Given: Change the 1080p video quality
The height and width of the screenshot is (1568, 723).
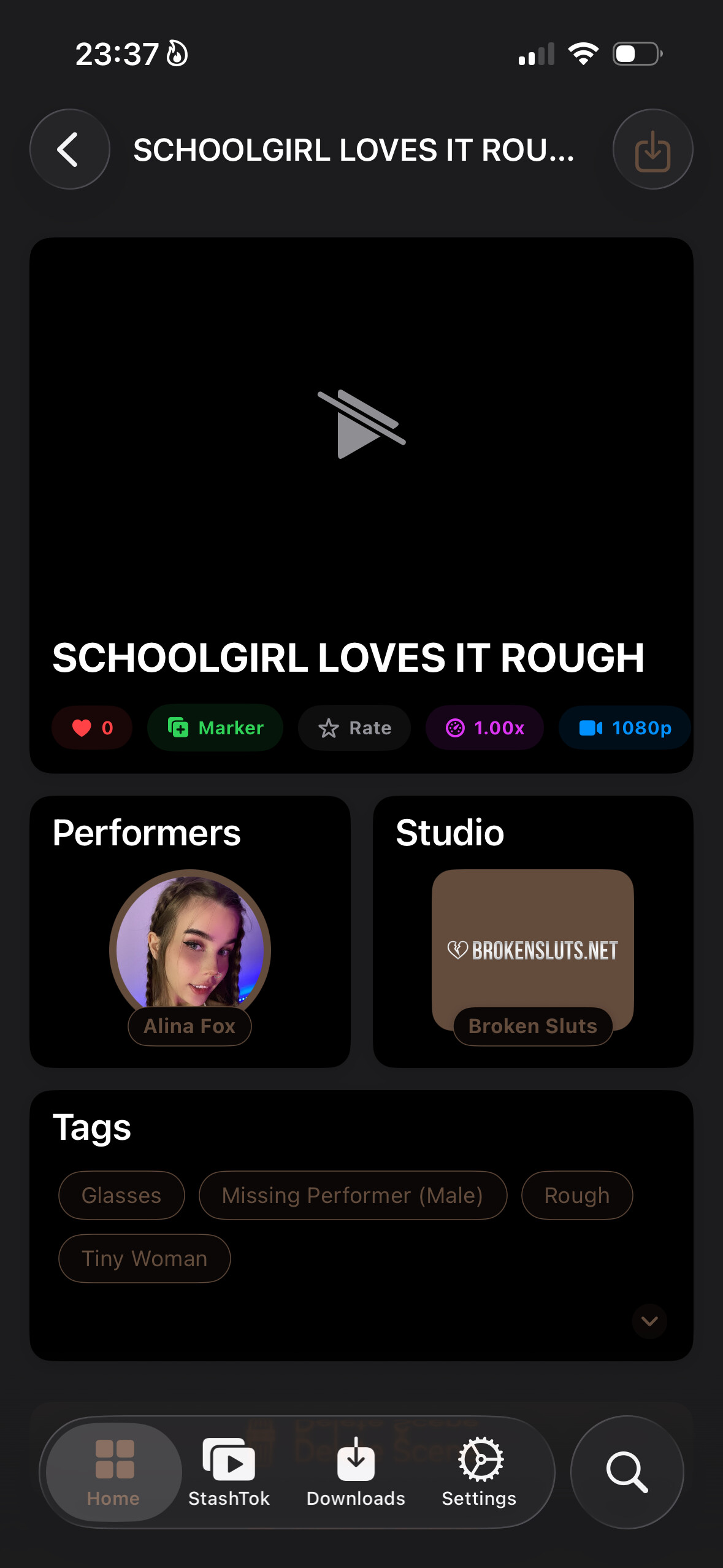Looking at the screenshot, I should coord(624,728).
